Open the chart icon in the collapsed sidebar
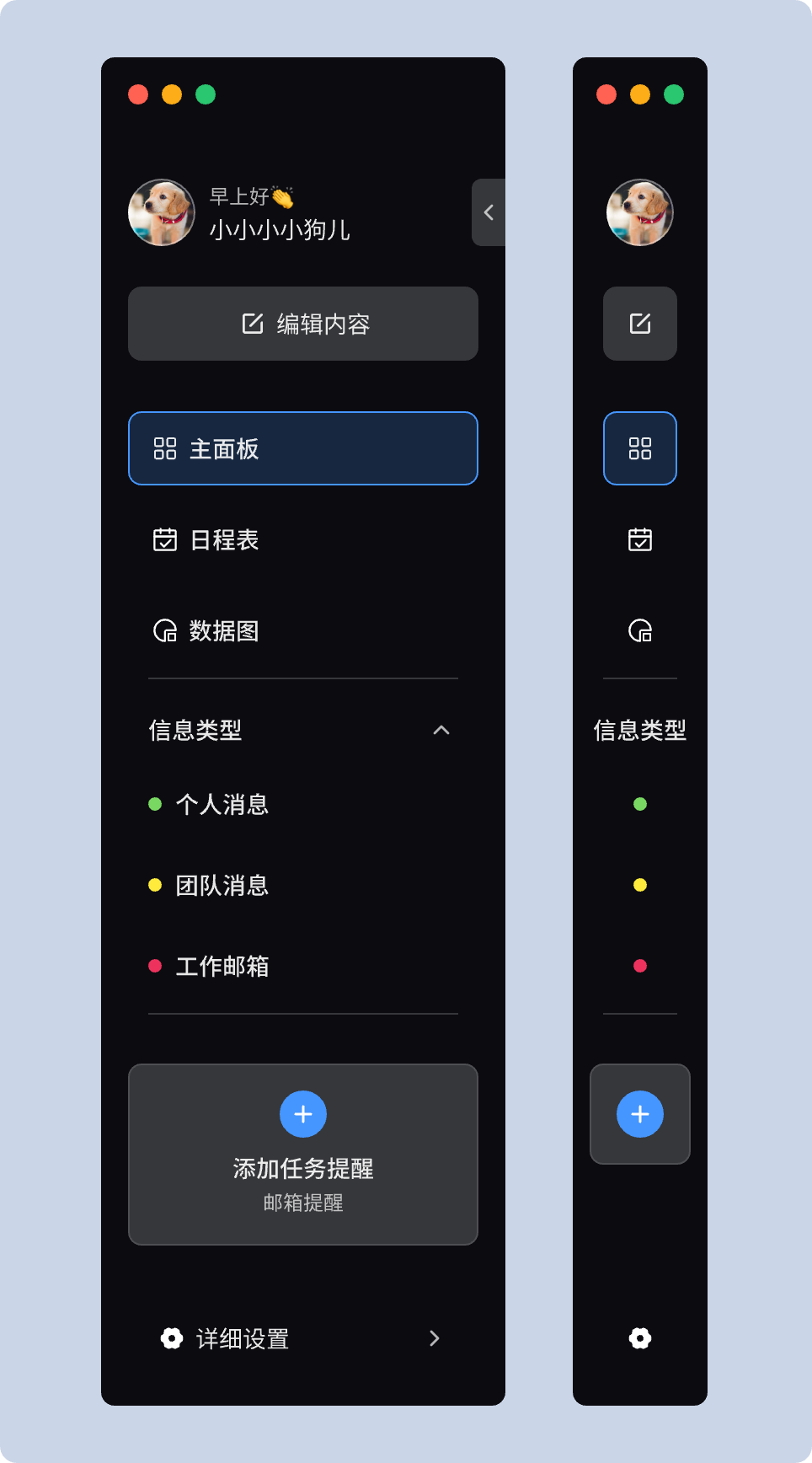 coord(640,630)
